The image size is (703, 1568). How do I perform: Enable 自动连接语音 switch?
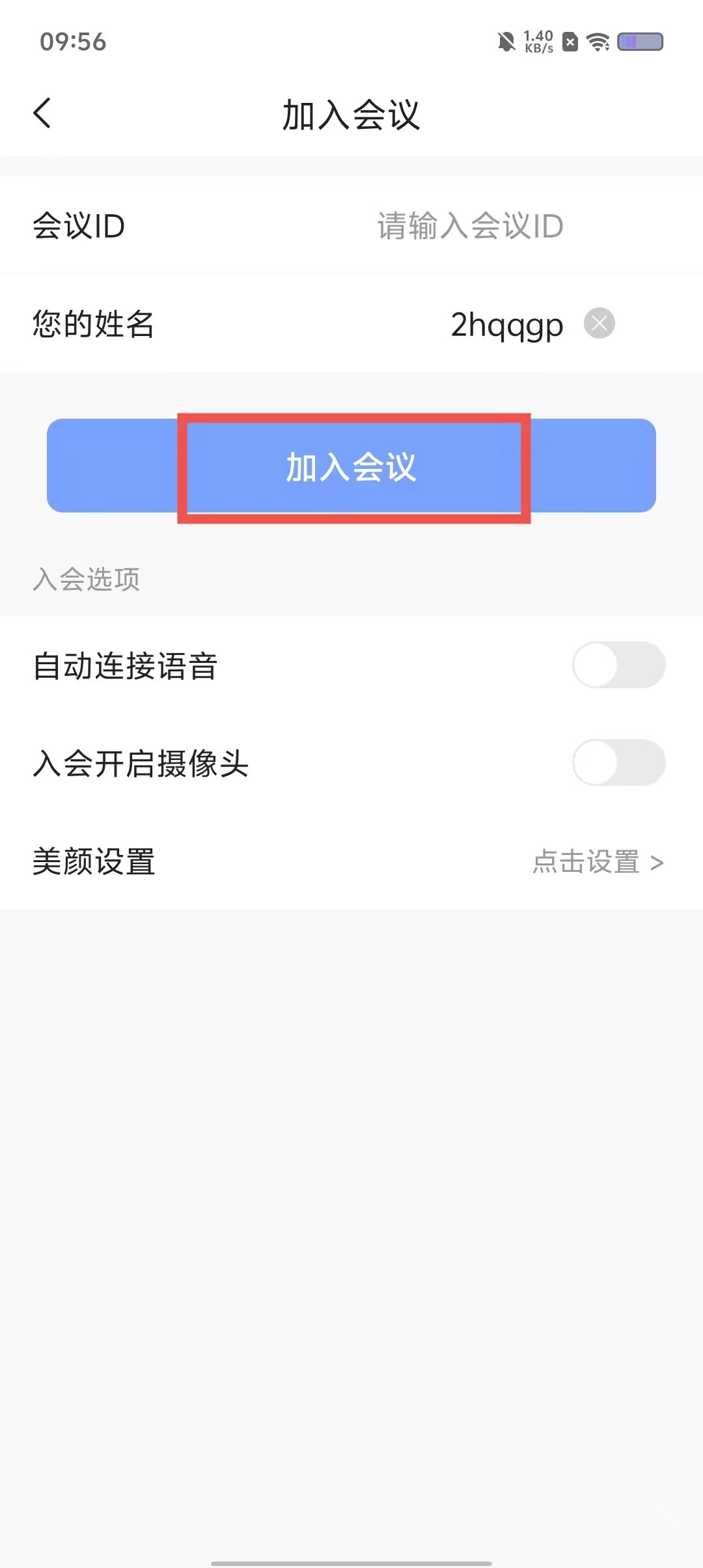[618, 665]
